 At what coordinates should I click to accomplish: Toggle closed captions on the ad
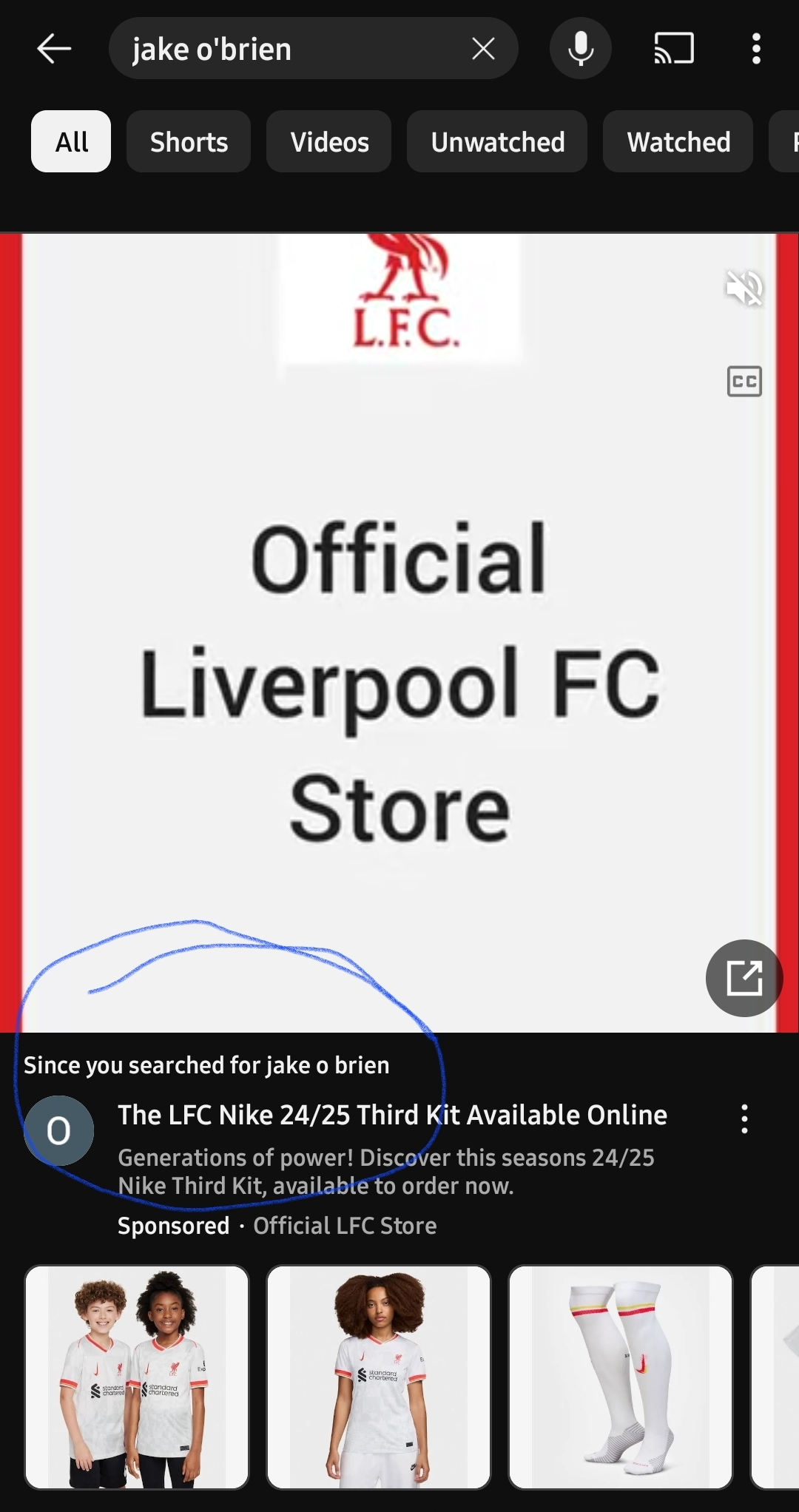(x=744, y=382)
